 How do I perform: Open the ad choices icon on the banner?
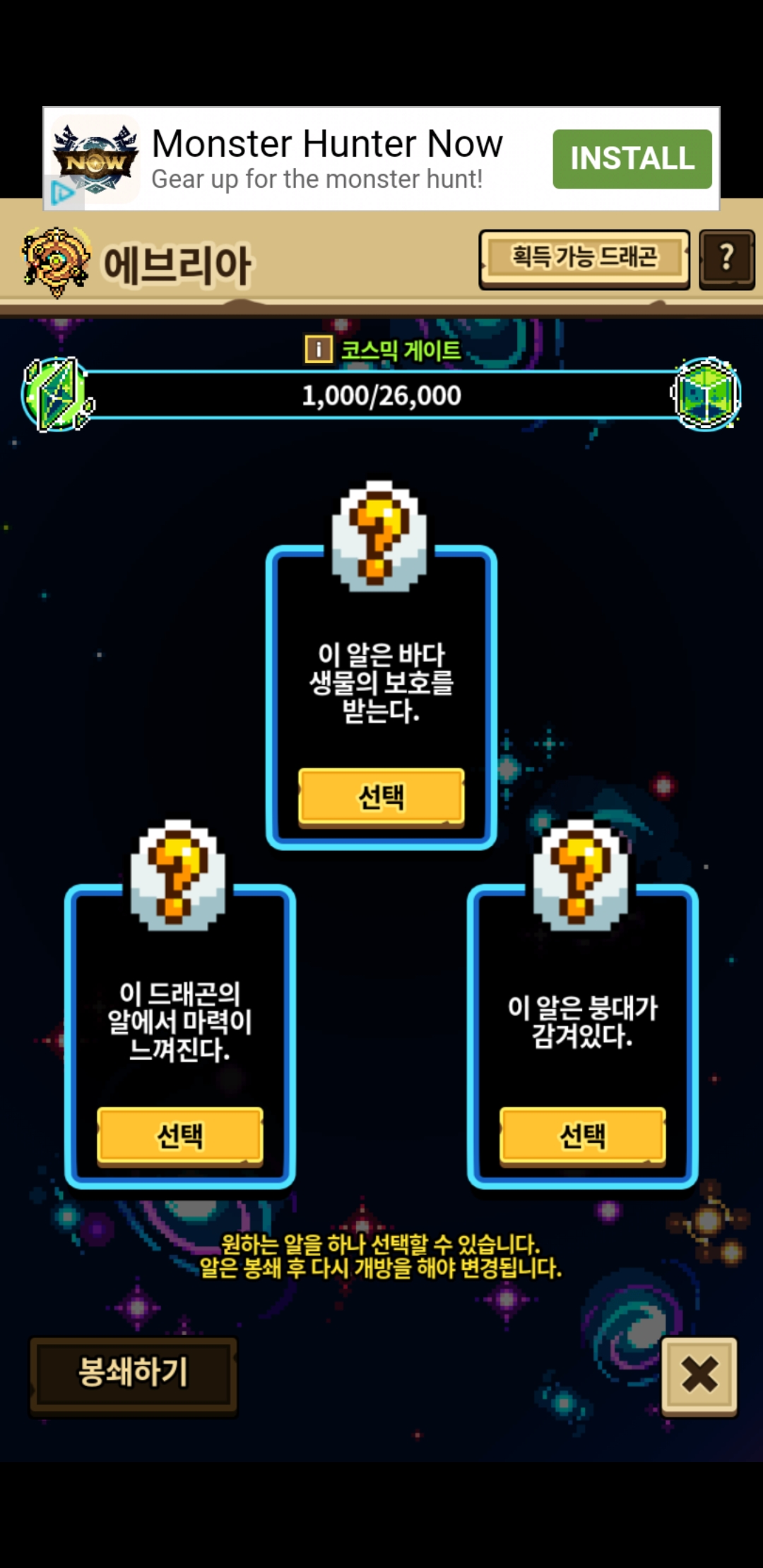click(x=62, y=192)
